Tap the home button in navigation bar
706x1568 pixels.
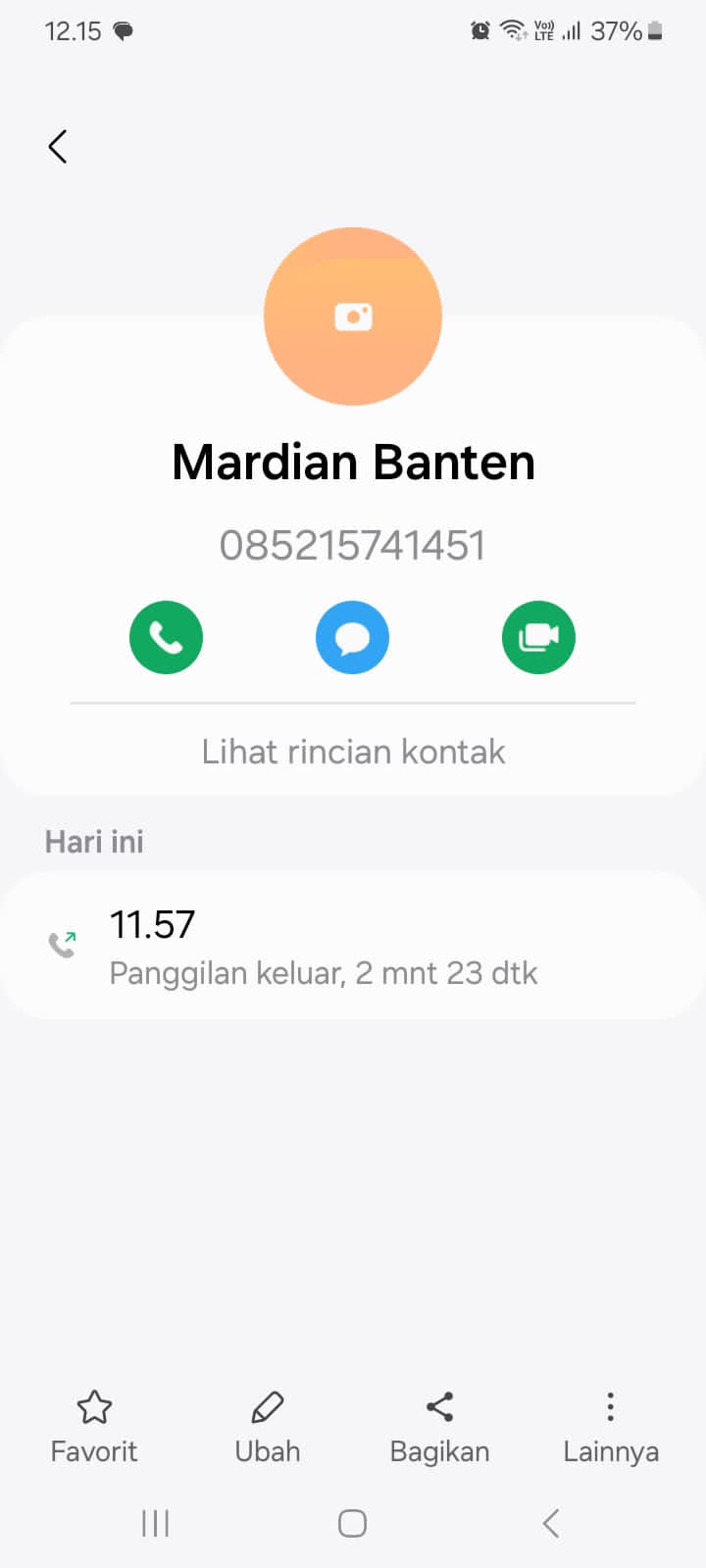(x=352, y=1523)
